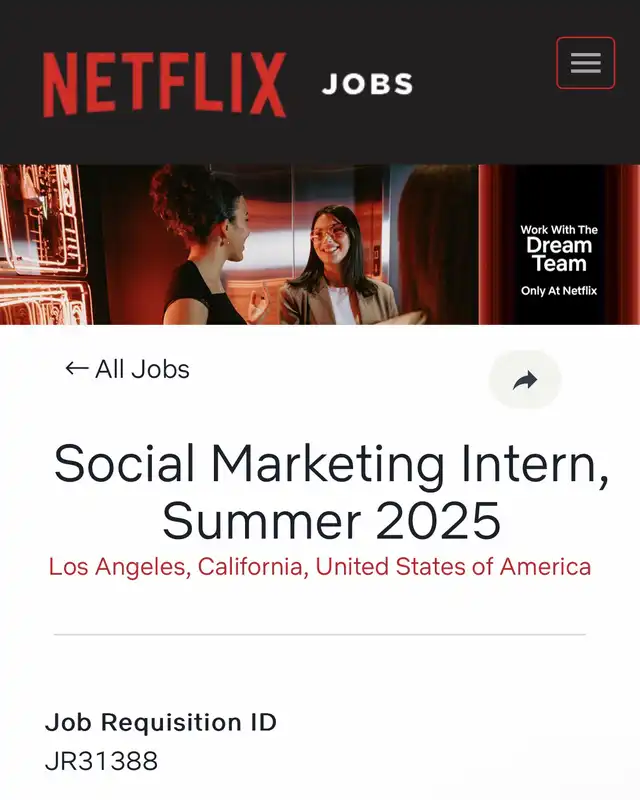The image size is (640, 800).
Task: Go back to All Jobs
Action: [127, 369]
